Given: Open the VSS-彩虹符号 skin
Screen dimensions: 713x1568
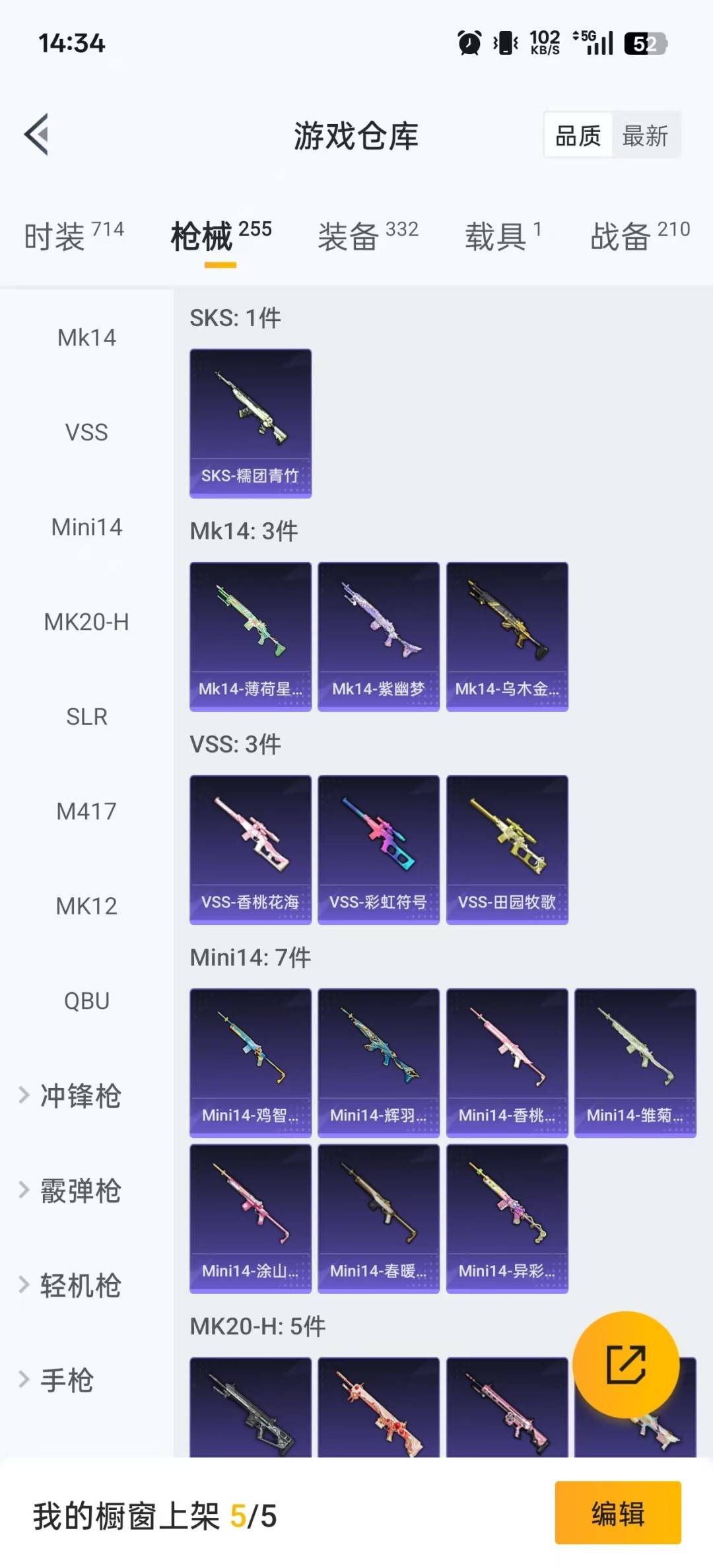Looking at the screenshot, I should (x=378, y=850).
